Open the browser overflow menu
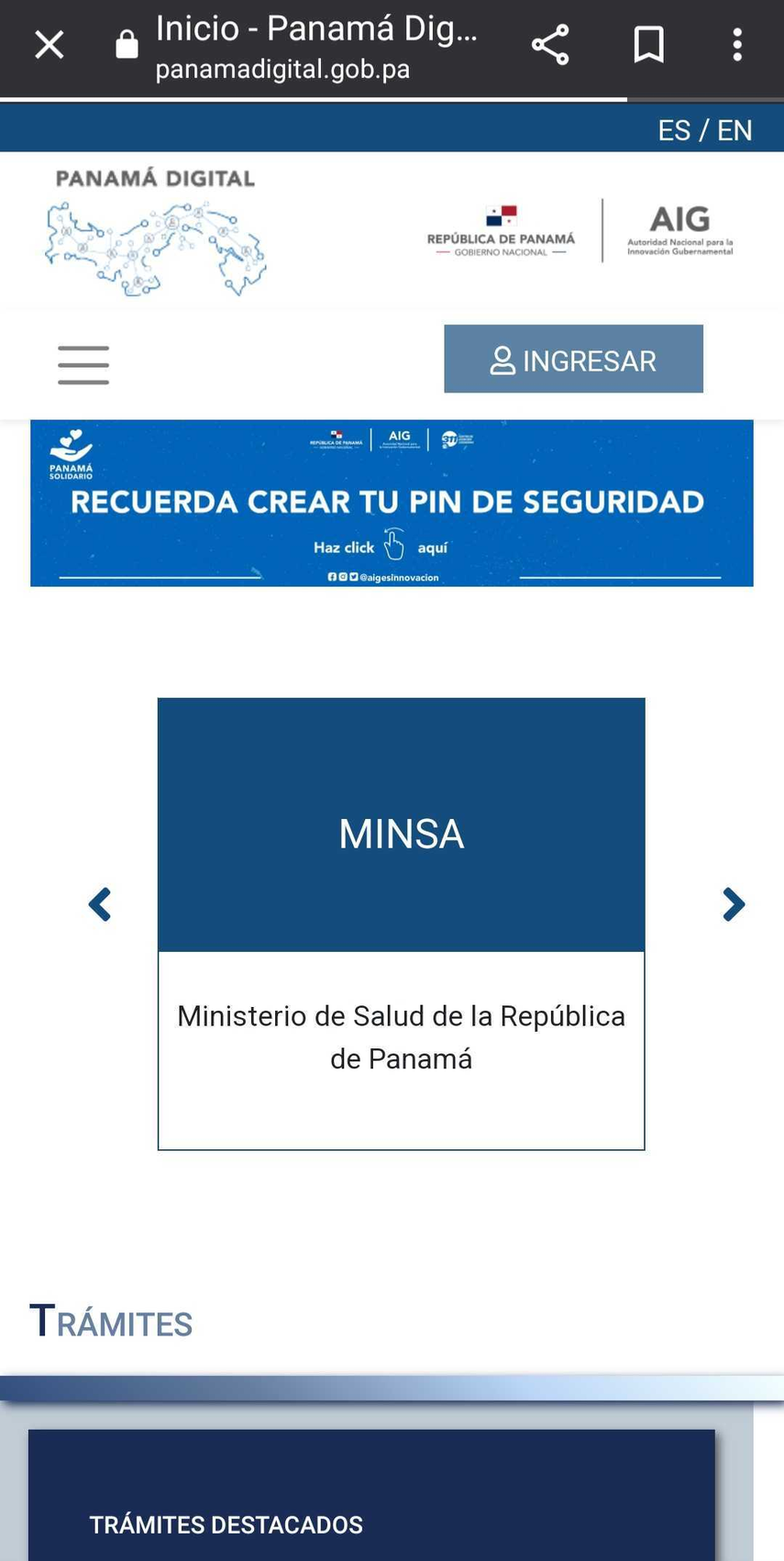 tap(736, 44)
